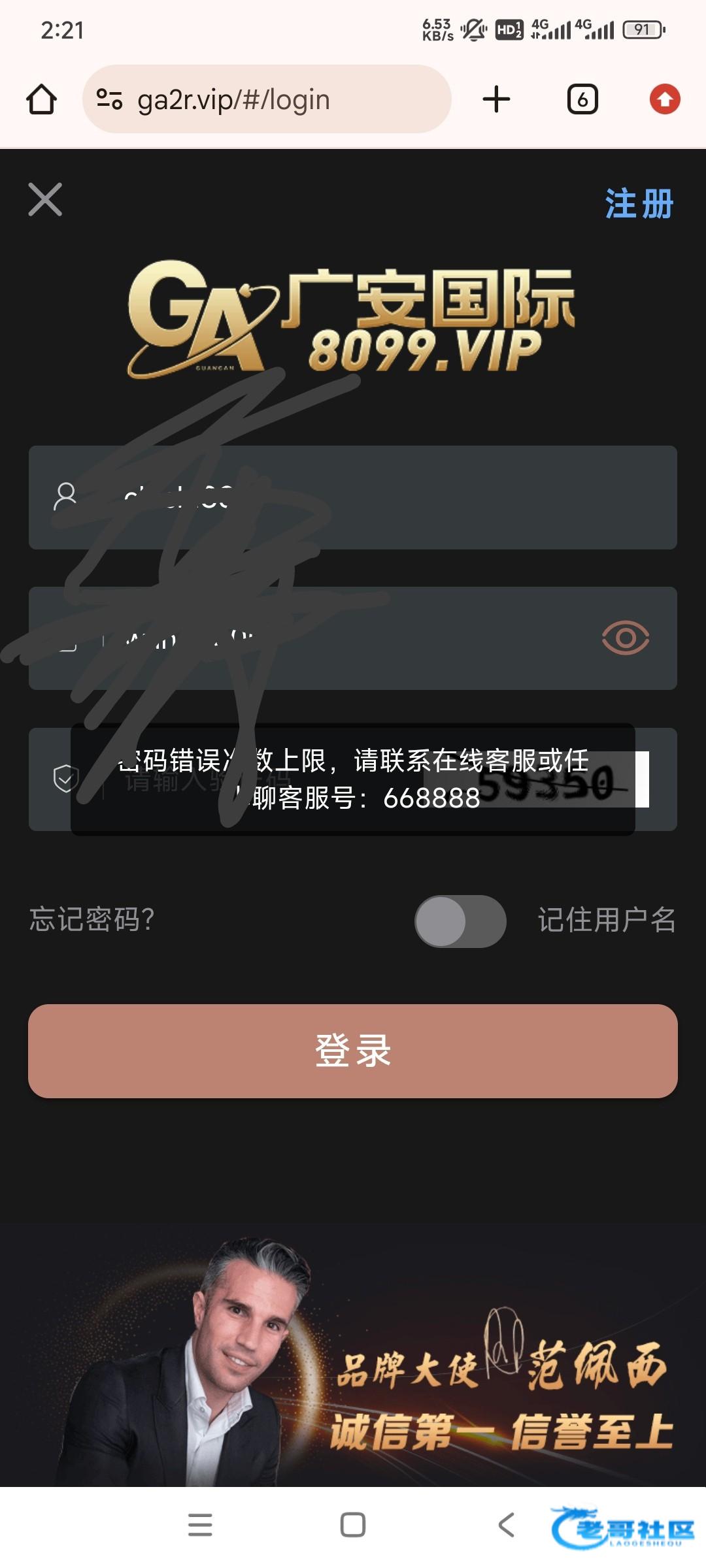Open a new browser tab
This screenshot has width=706, height=1568.
(x=496, y=99)
